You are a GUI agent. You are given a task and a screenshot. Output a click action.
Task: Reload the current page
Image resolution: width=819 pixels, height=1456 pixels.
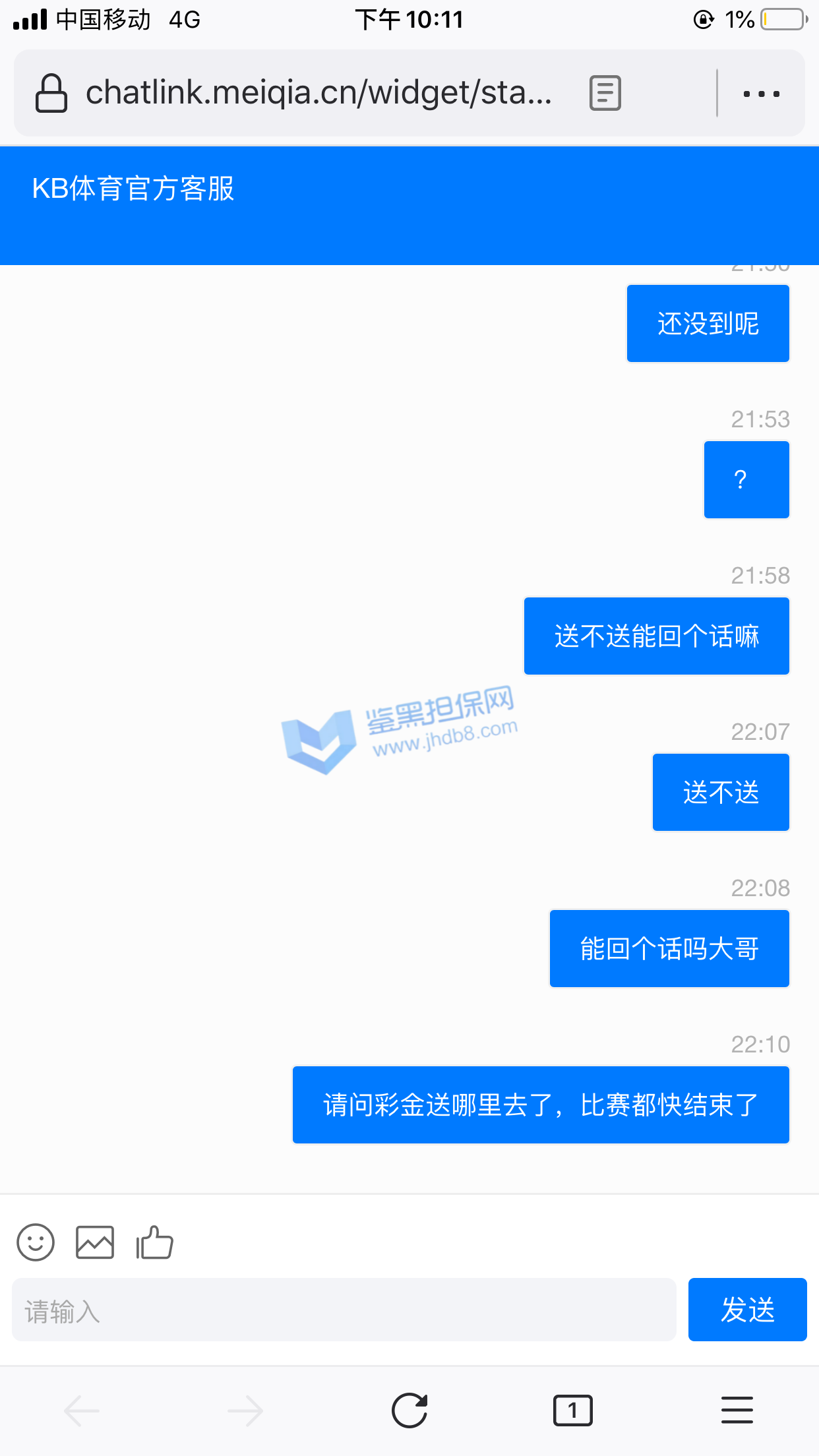click(x=409, y=1410)
